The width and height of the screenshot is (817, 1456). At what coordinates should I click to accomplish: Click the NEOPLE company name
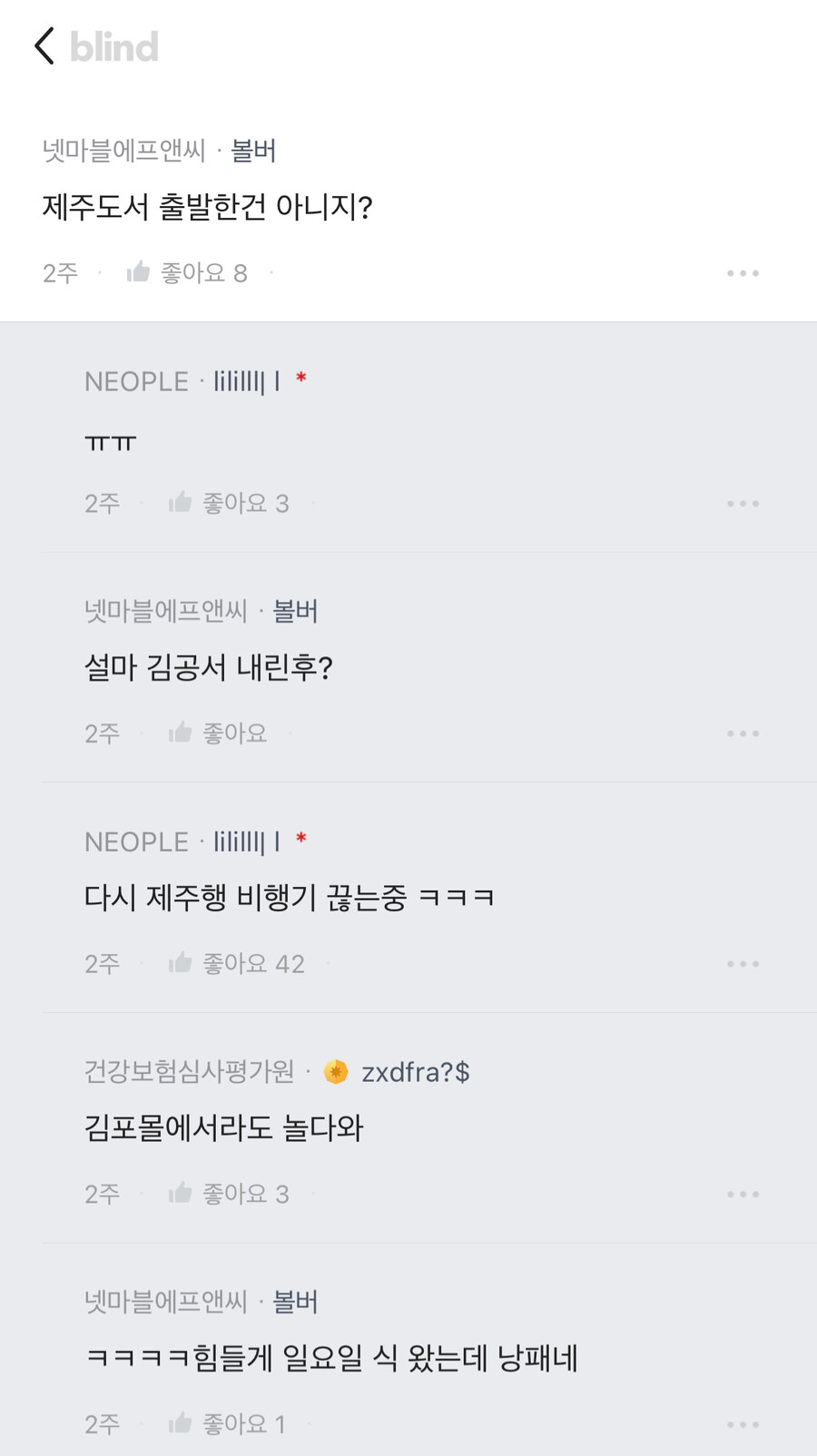137,380
